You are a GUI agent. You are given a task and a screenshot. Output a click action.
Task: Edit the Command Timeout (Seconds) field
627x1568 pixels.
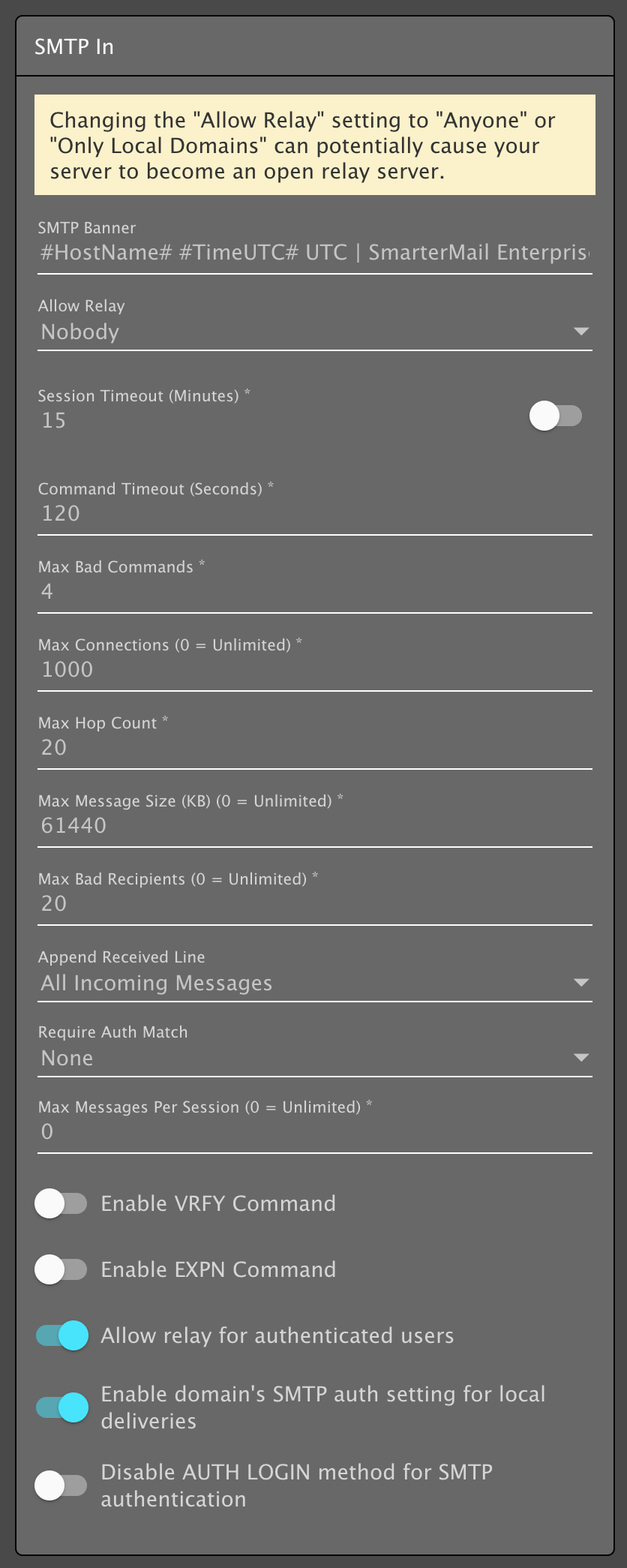[314, 514]
